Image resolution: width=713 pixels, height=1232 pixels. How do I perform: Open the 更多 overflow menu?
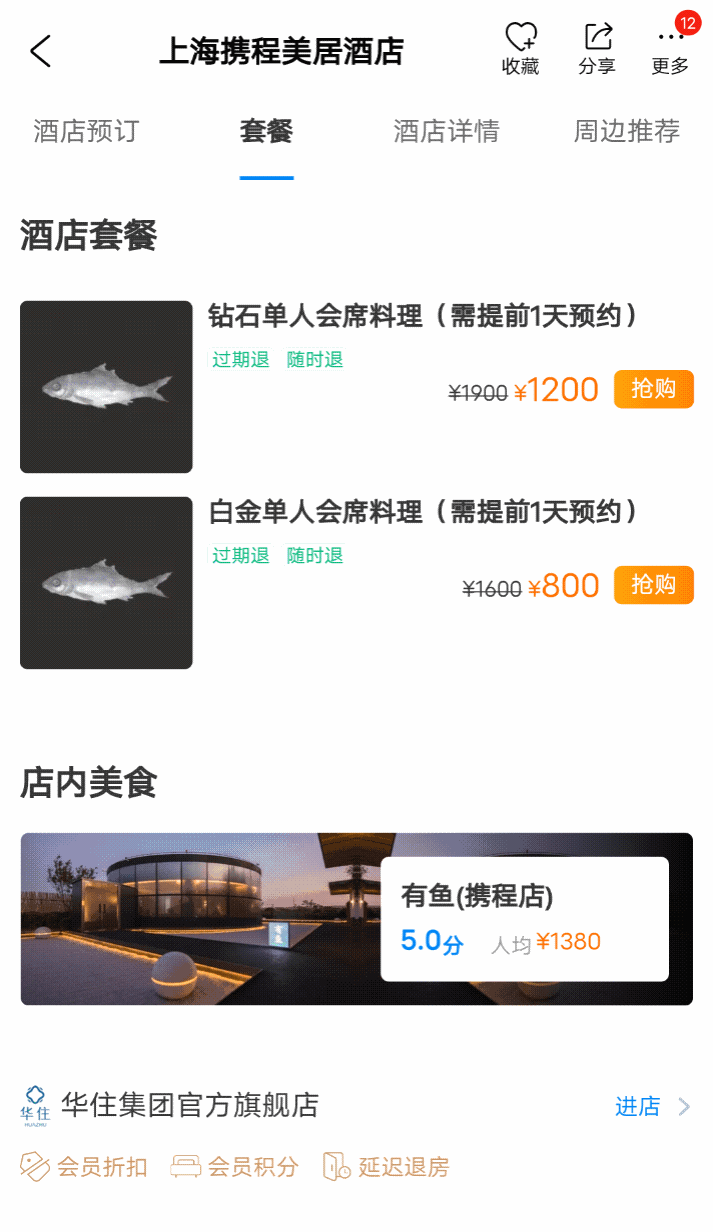pos(670,49)
